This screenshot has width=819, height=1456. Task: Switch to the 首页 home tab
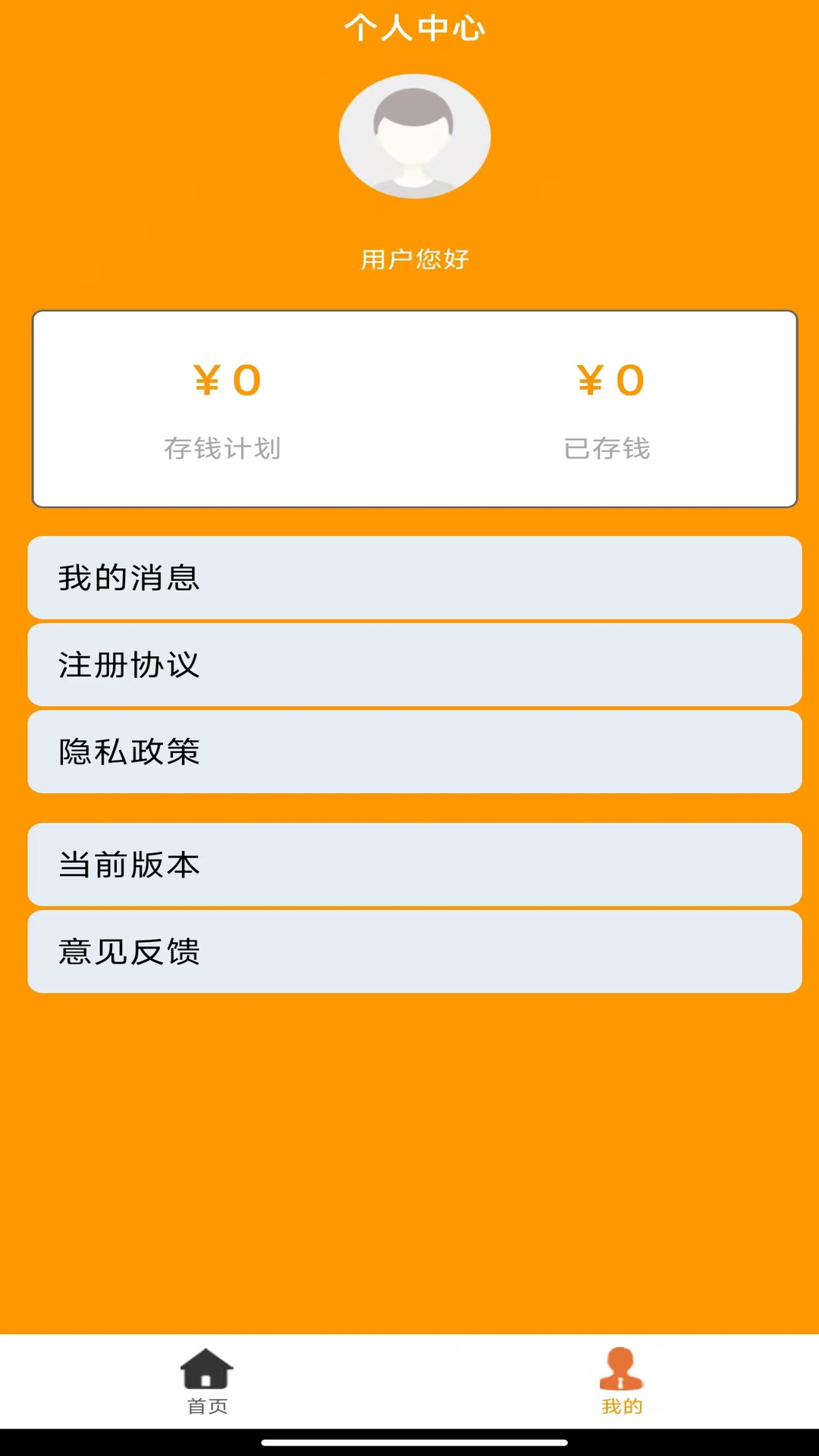click(x=207, y=1382)
